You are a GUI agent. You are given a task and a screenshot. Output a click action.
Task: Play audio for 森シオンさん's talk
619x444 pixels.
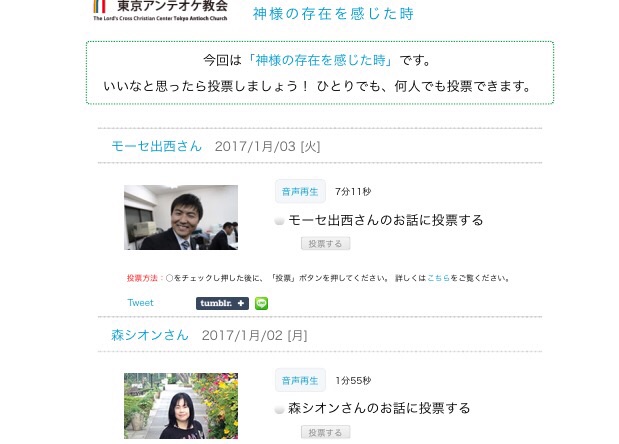coord(300,380)
